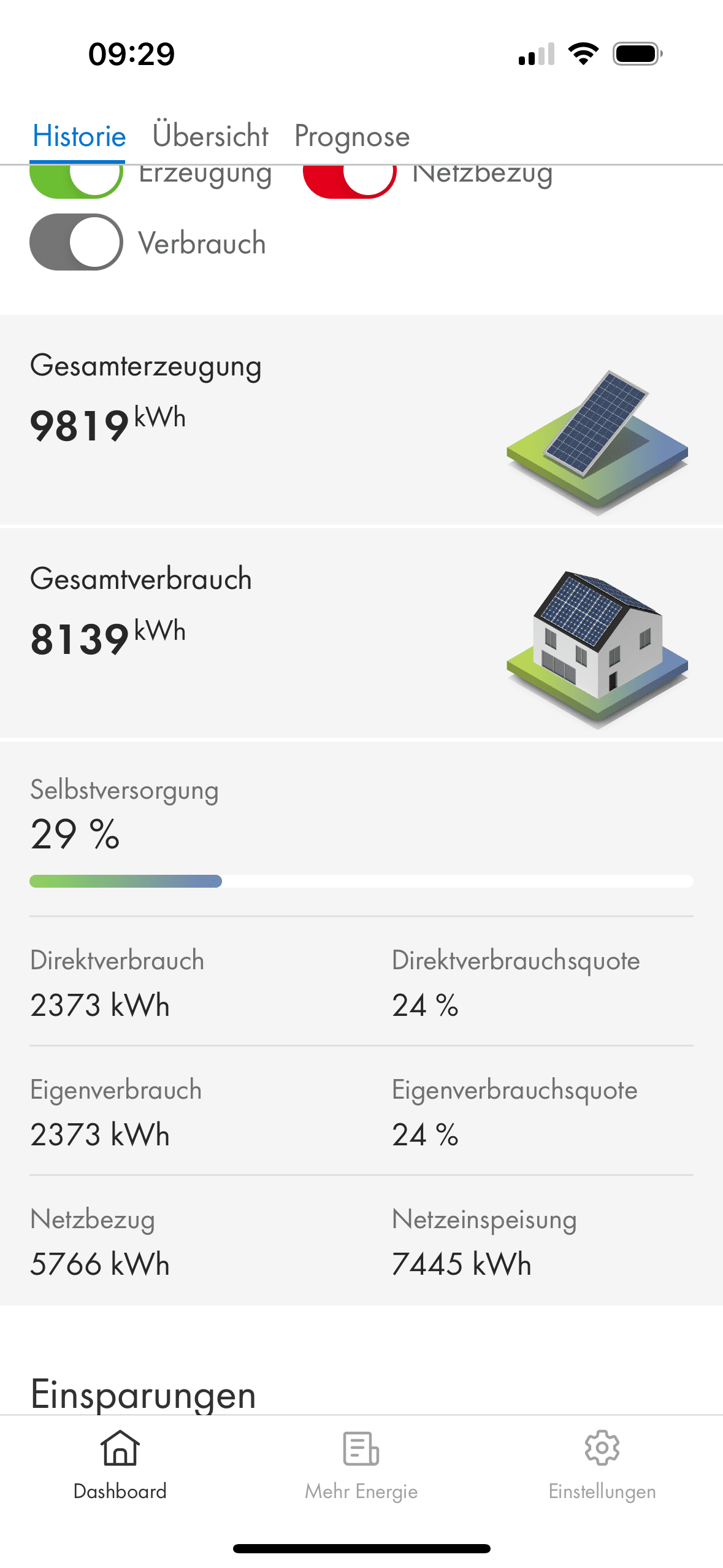Switch to the Übersicht tab
The width and height of the screenshot is (723, 1568).
pyautogui.click(x=210, y=136)
